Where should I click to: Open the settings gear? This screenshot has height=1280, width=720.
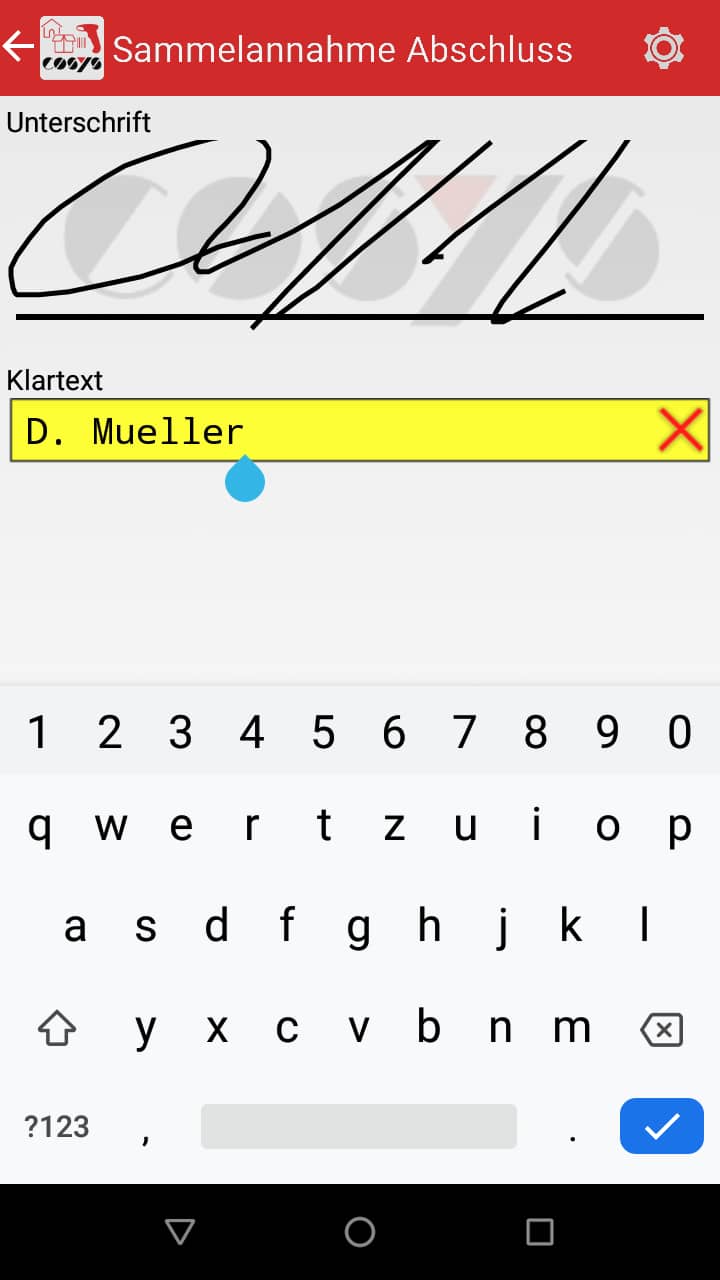point(663,48)
